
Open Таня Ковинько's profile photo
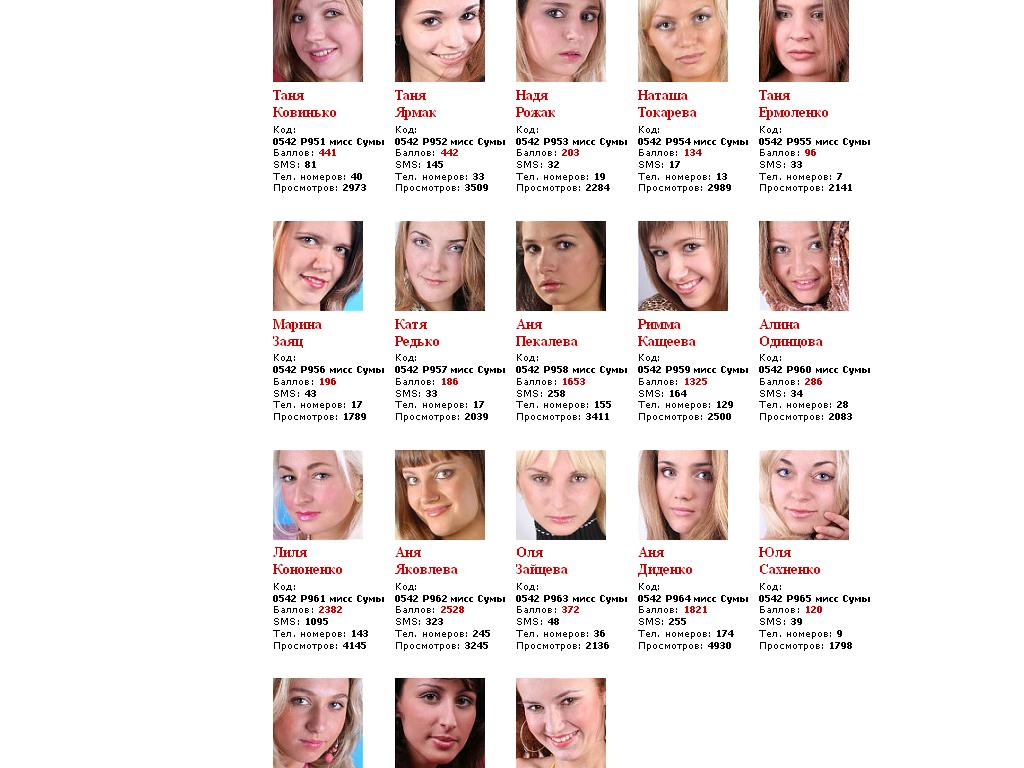(317, 40)
